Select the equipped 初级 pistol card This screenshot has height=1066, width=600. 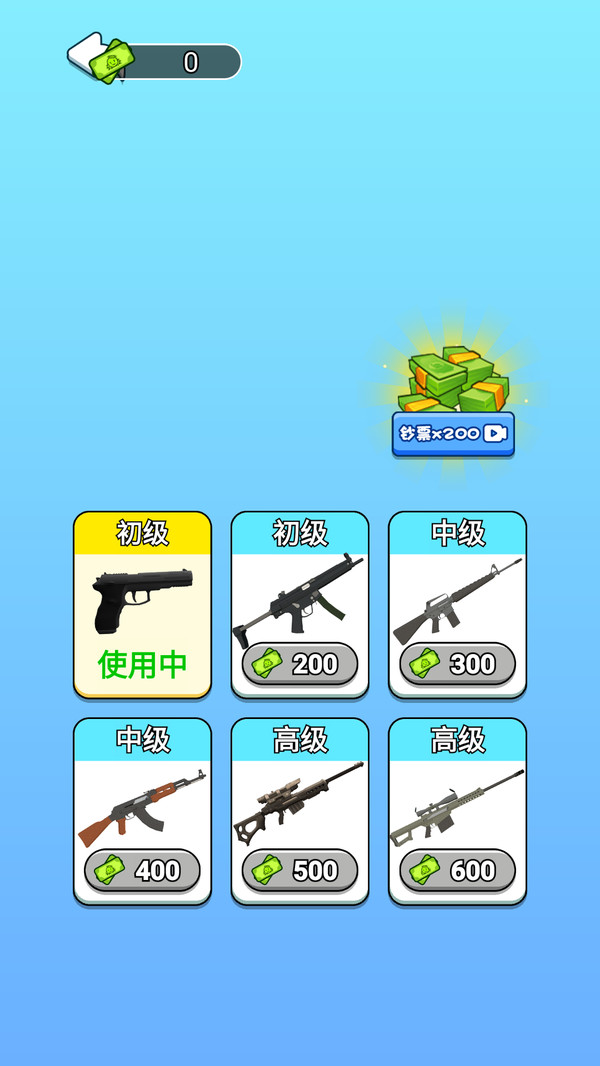click(x=142, y=604)
